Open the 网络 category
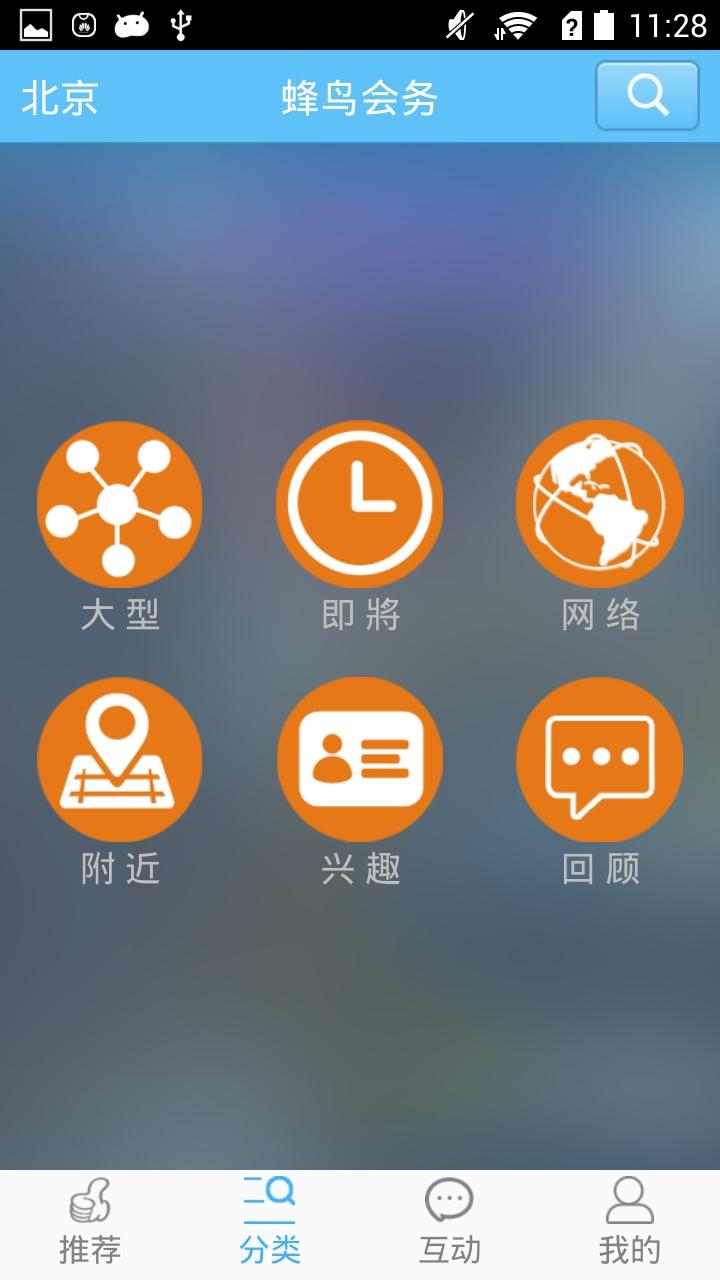The height and width of the screenshot is (1280, 720). pyautogui.click(x=600, y=505)
